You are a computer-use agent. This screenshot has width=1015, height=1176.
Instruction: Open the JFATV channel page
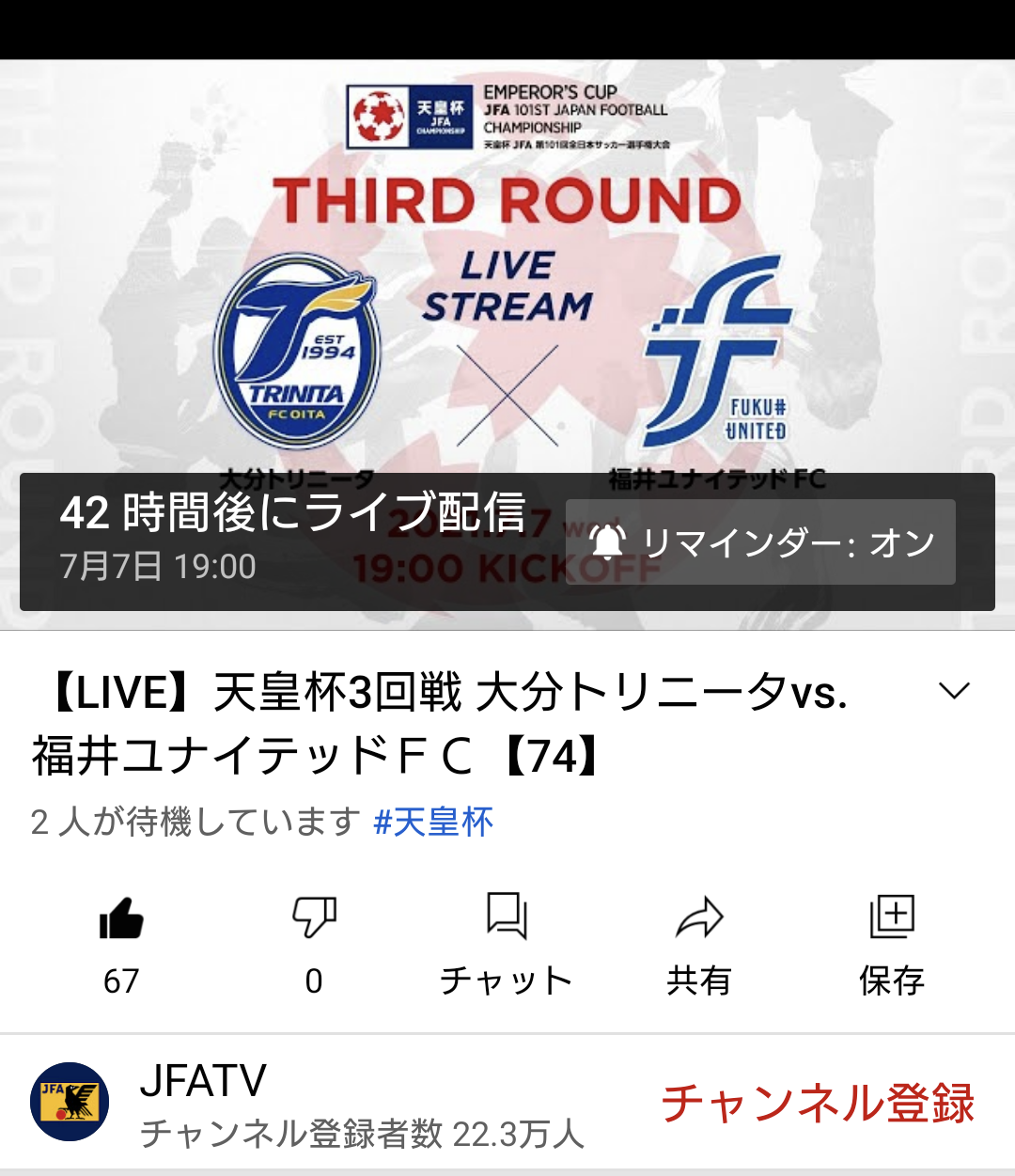[202, 1081]
